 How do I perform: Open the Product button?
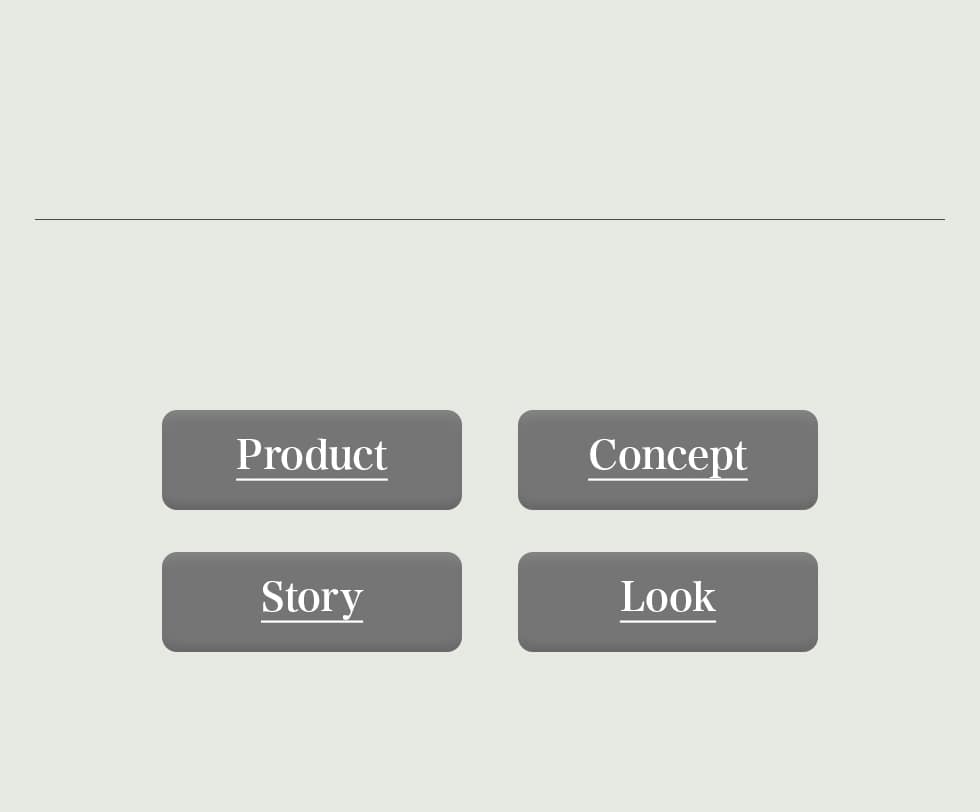pos(312,459)
